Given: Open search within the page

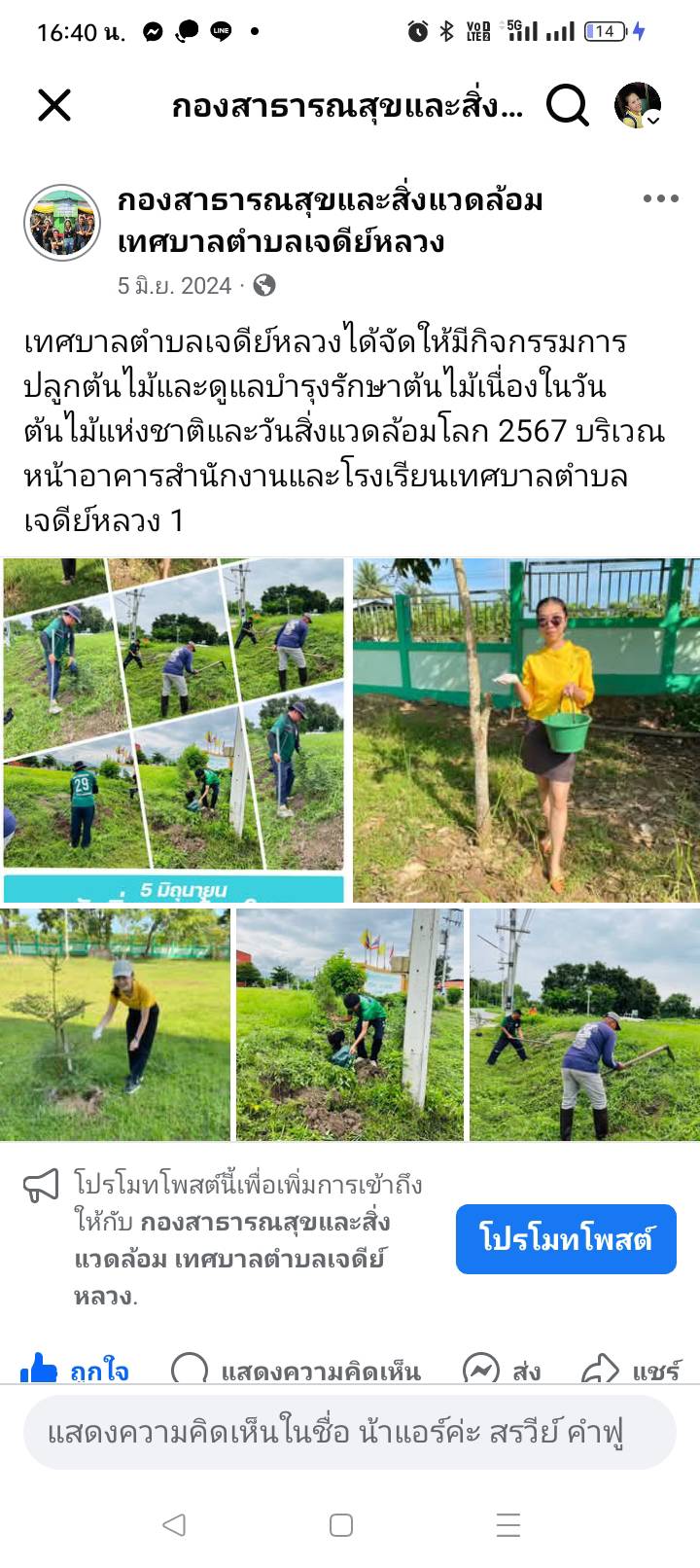Looking at the screenshot, I should tap(567, 105).
